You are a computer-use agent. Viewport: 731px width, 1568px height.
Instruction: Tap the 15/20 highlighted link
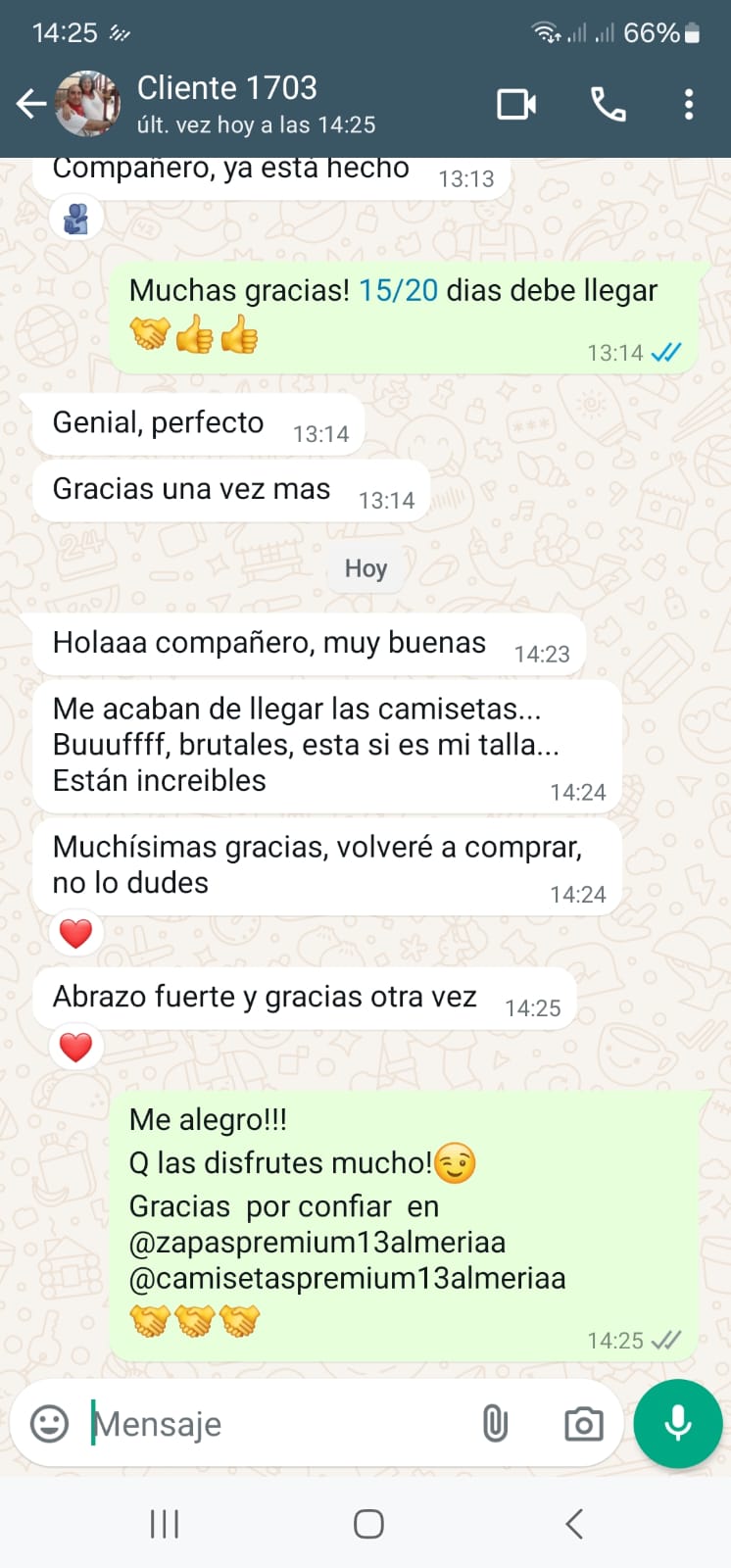pos(398,290)
